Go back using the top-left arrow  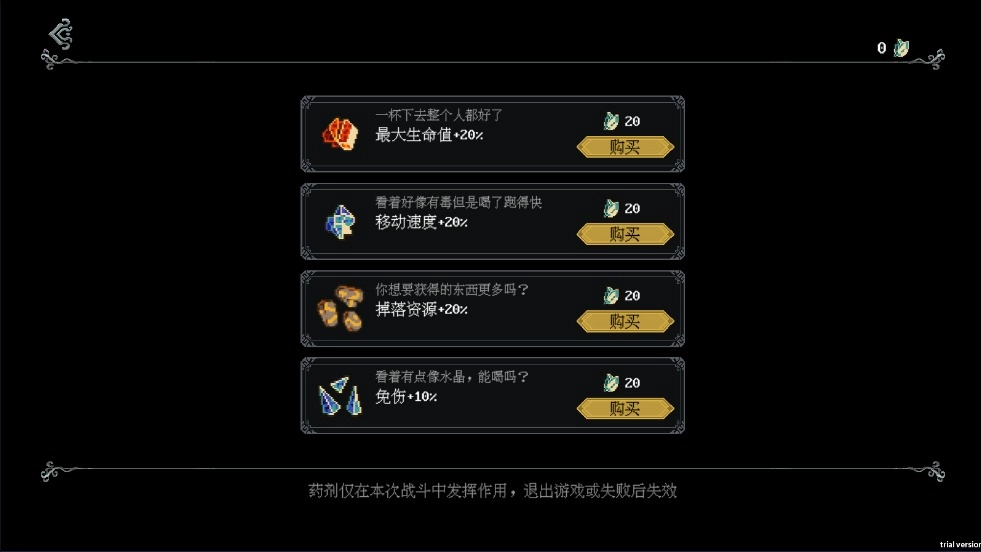61,35
